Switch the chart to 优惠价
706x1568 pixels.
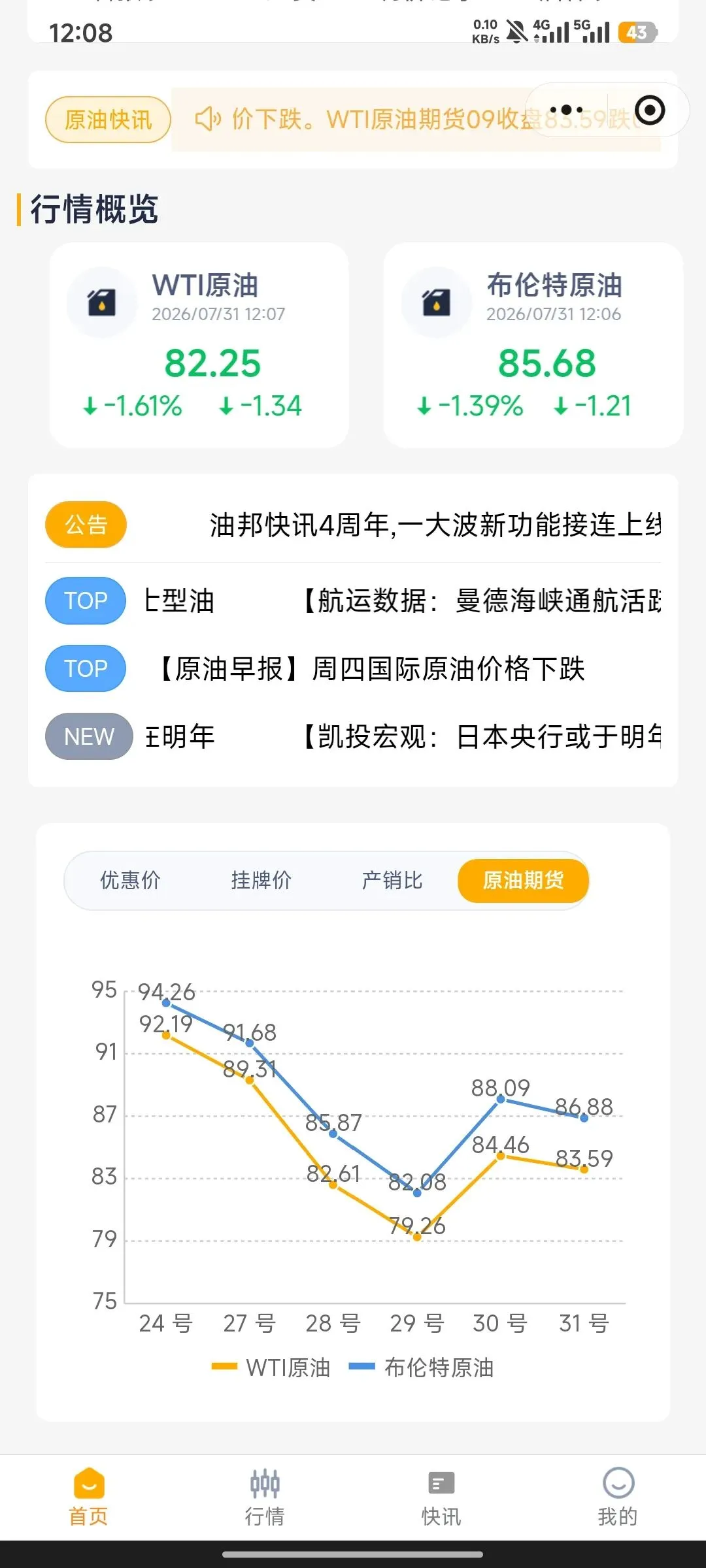[x=130, y=880]
